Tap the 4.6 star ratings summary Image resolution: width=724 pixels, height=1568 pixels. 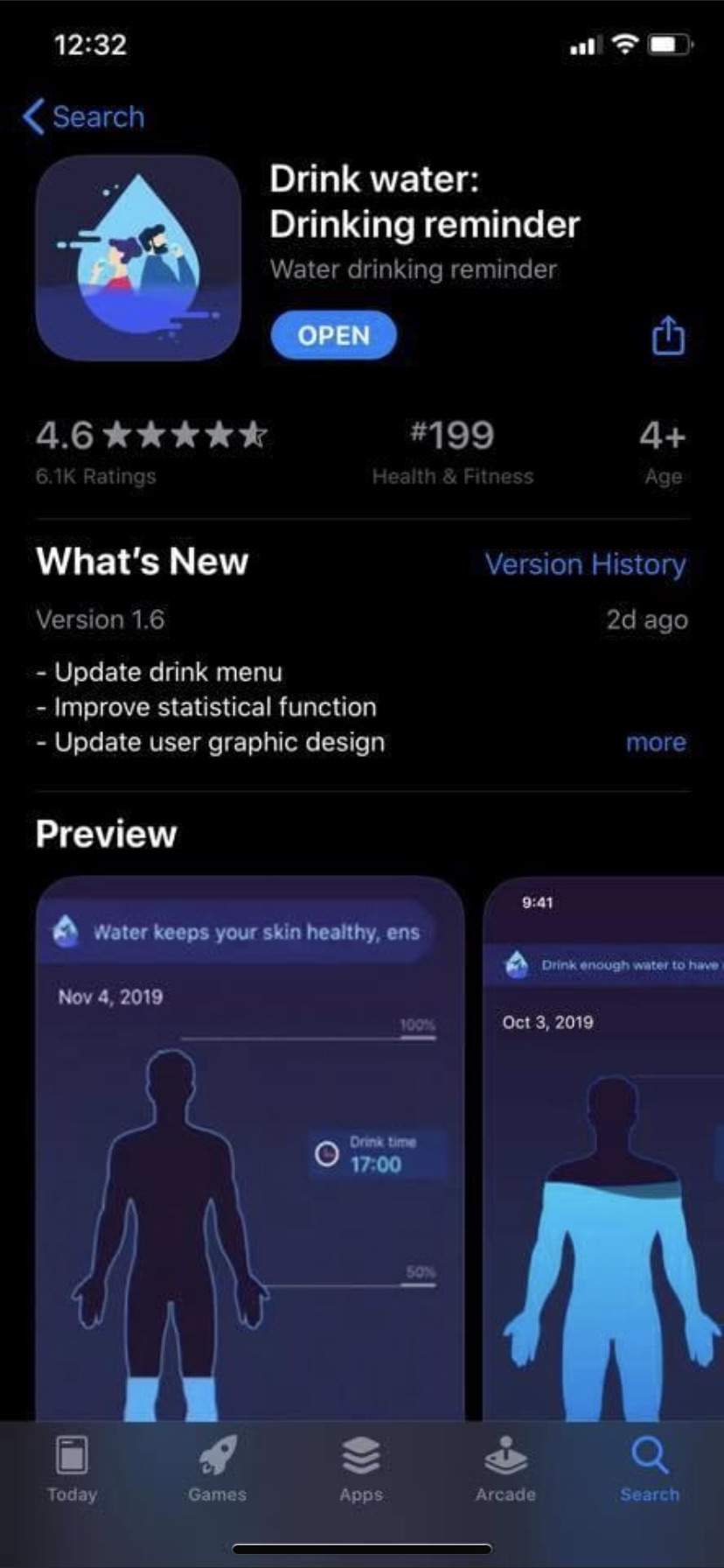150,450
